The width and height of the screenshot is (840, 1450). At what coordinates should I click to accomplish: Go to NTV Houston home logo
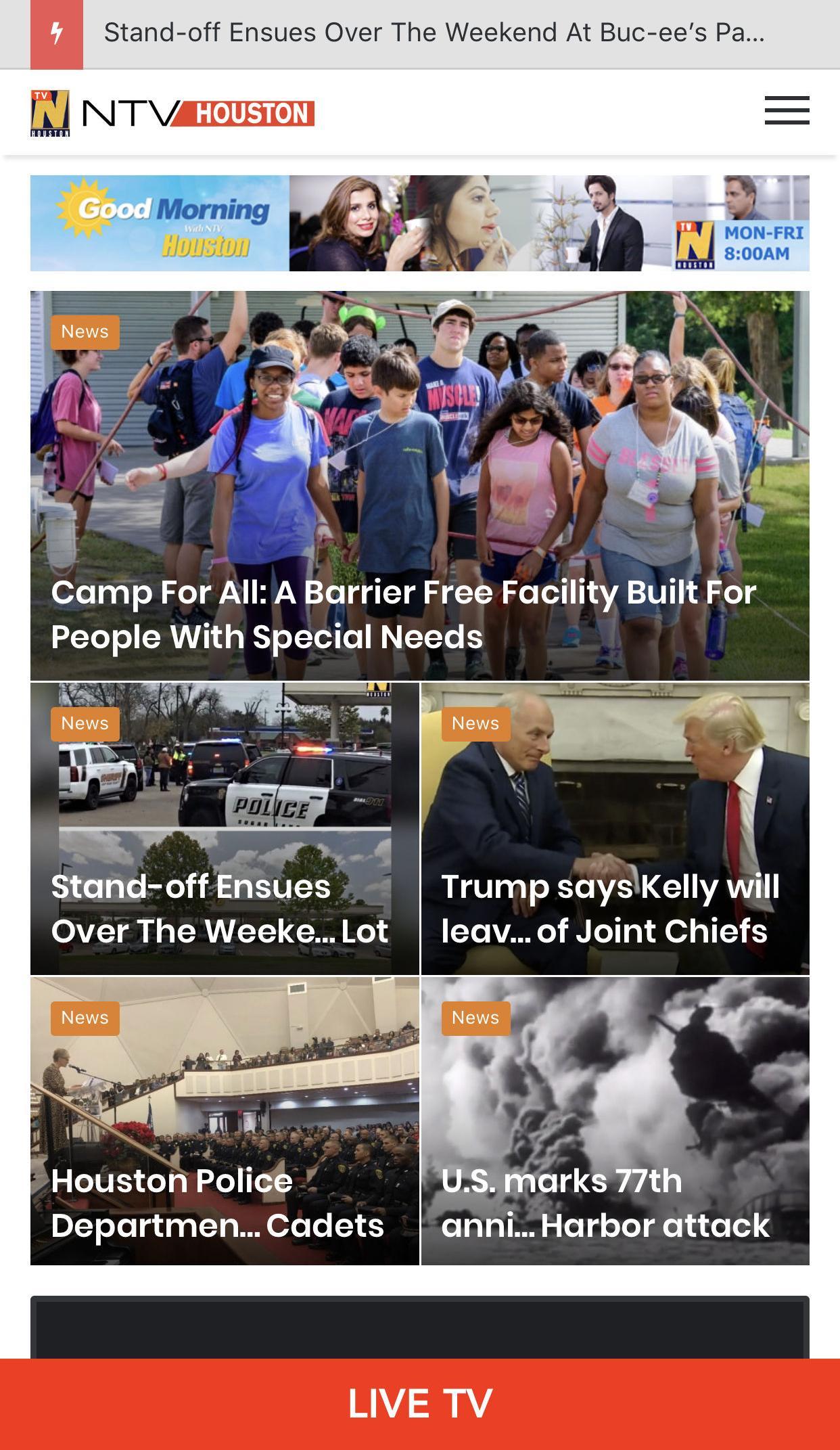click(172, 113)
